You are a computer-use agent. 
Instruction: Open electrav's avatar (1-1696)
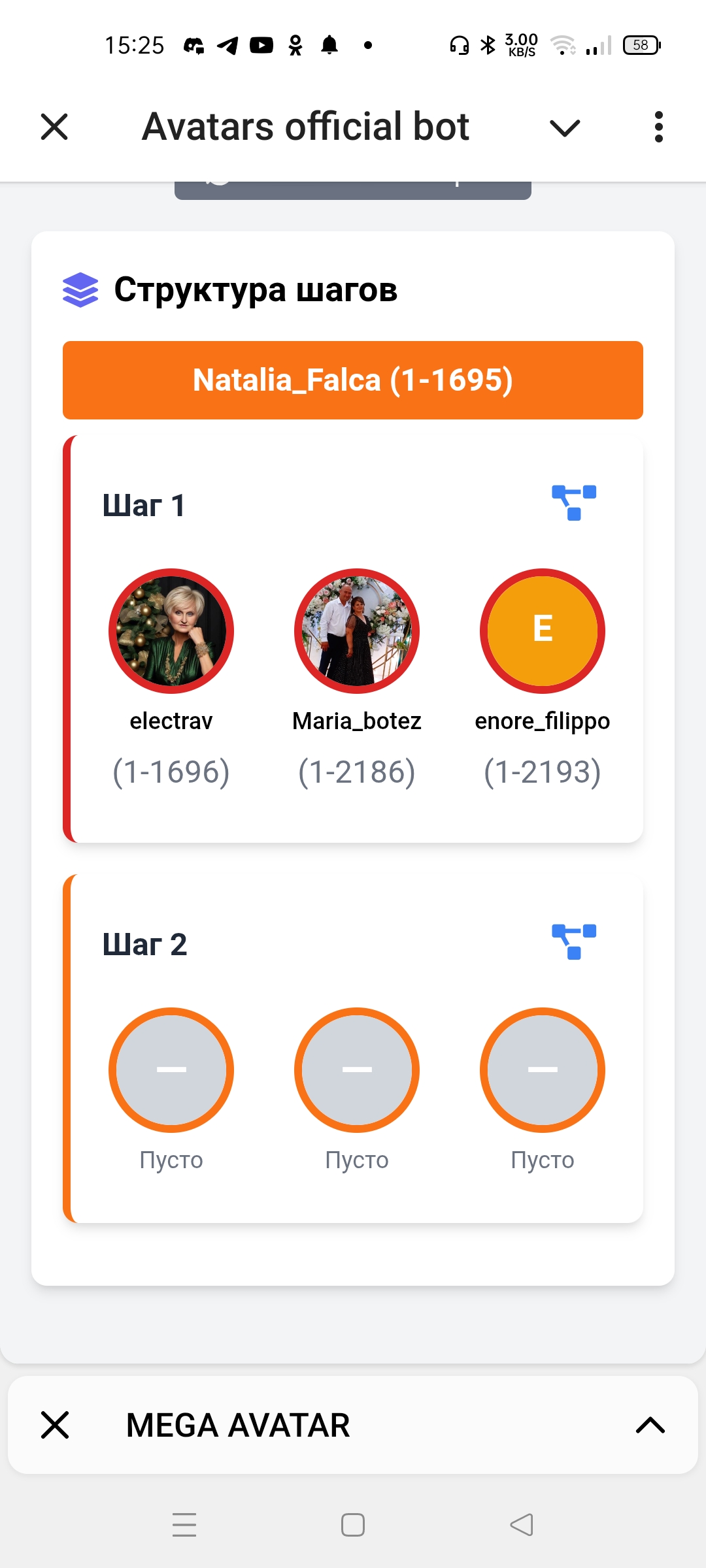tap(171, 631)
